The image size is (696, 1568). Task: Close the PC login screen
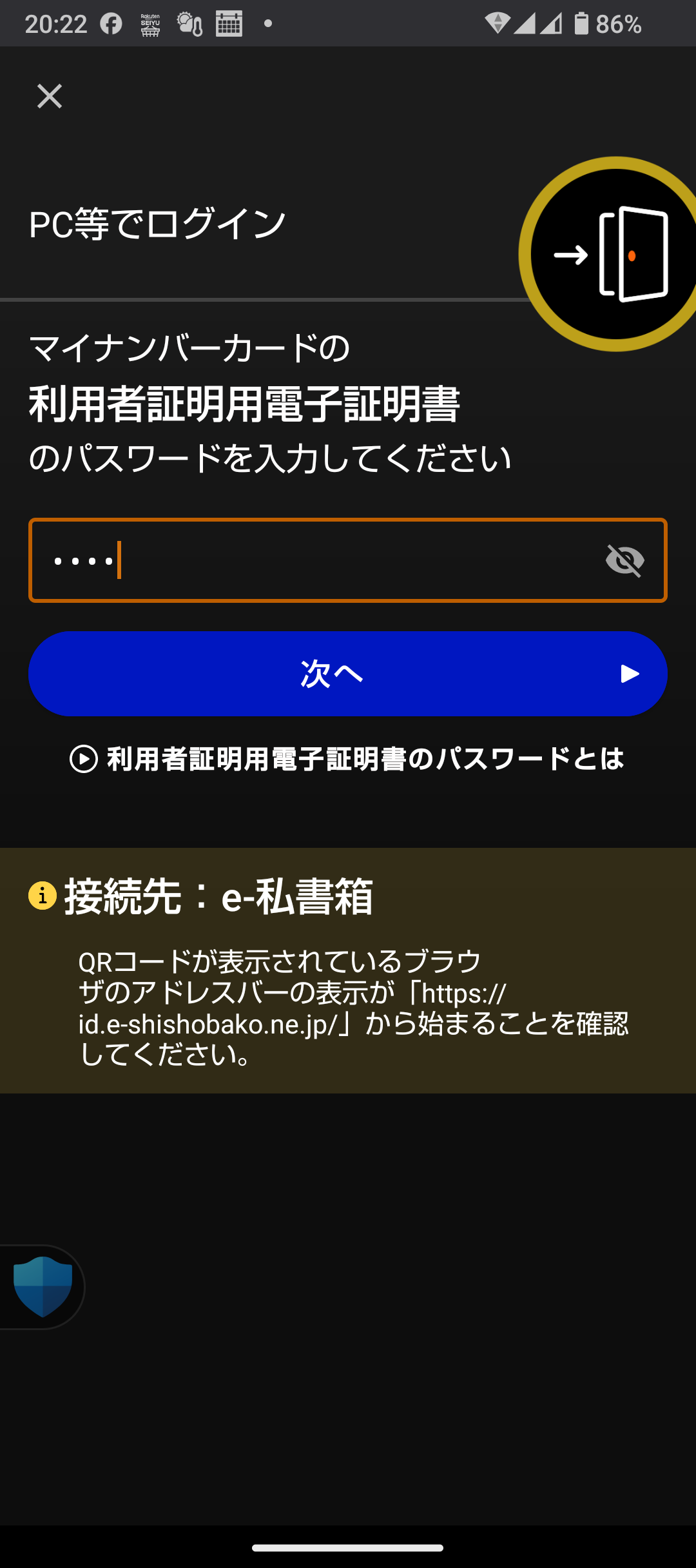click(x=50, y=96)
